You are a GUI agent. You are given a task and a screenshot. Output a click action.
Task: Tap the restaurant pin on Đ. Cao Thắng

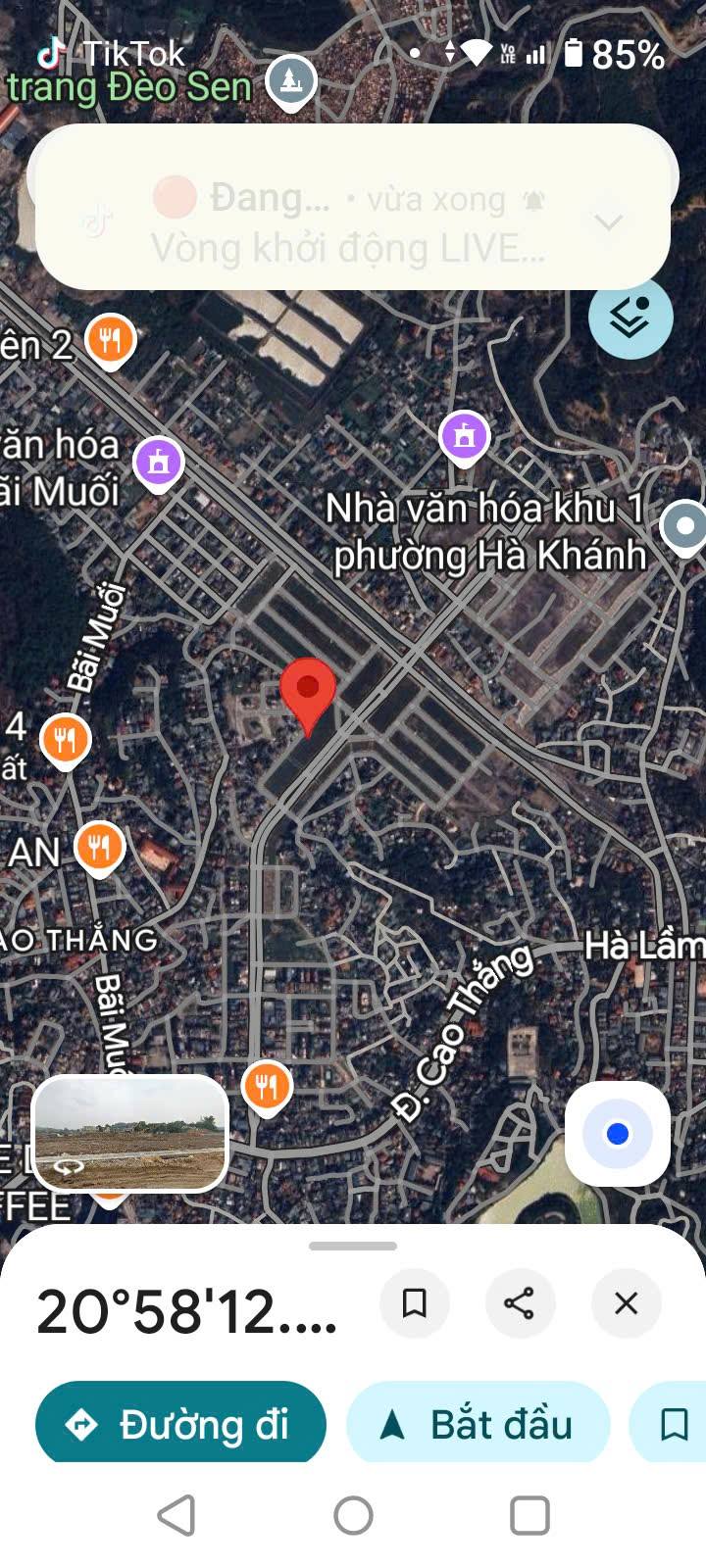(267, 1087)
